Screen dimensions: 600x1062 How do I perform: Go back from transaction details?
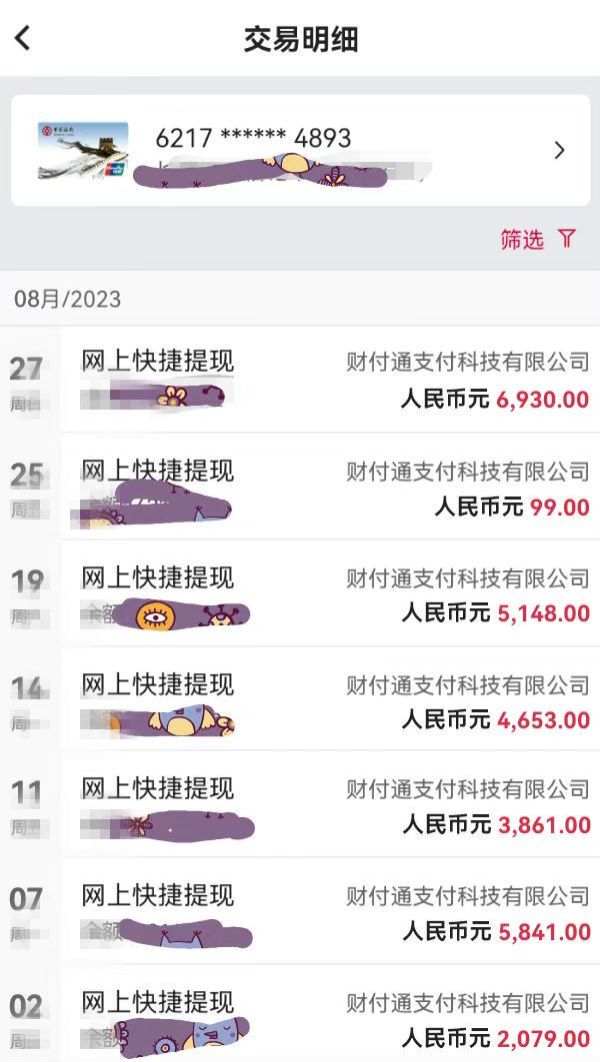24,39
